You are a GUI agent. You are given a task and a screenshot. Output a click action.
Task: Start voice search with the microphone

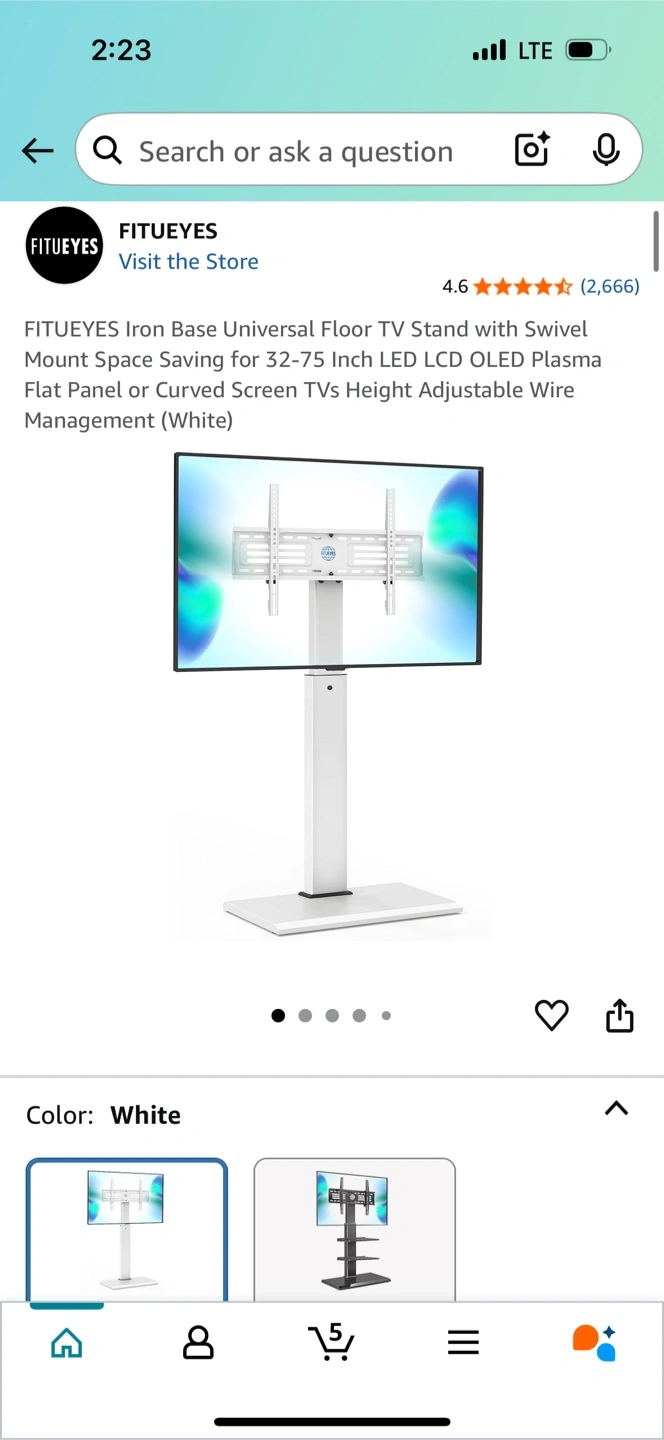[x=606, y=150]
